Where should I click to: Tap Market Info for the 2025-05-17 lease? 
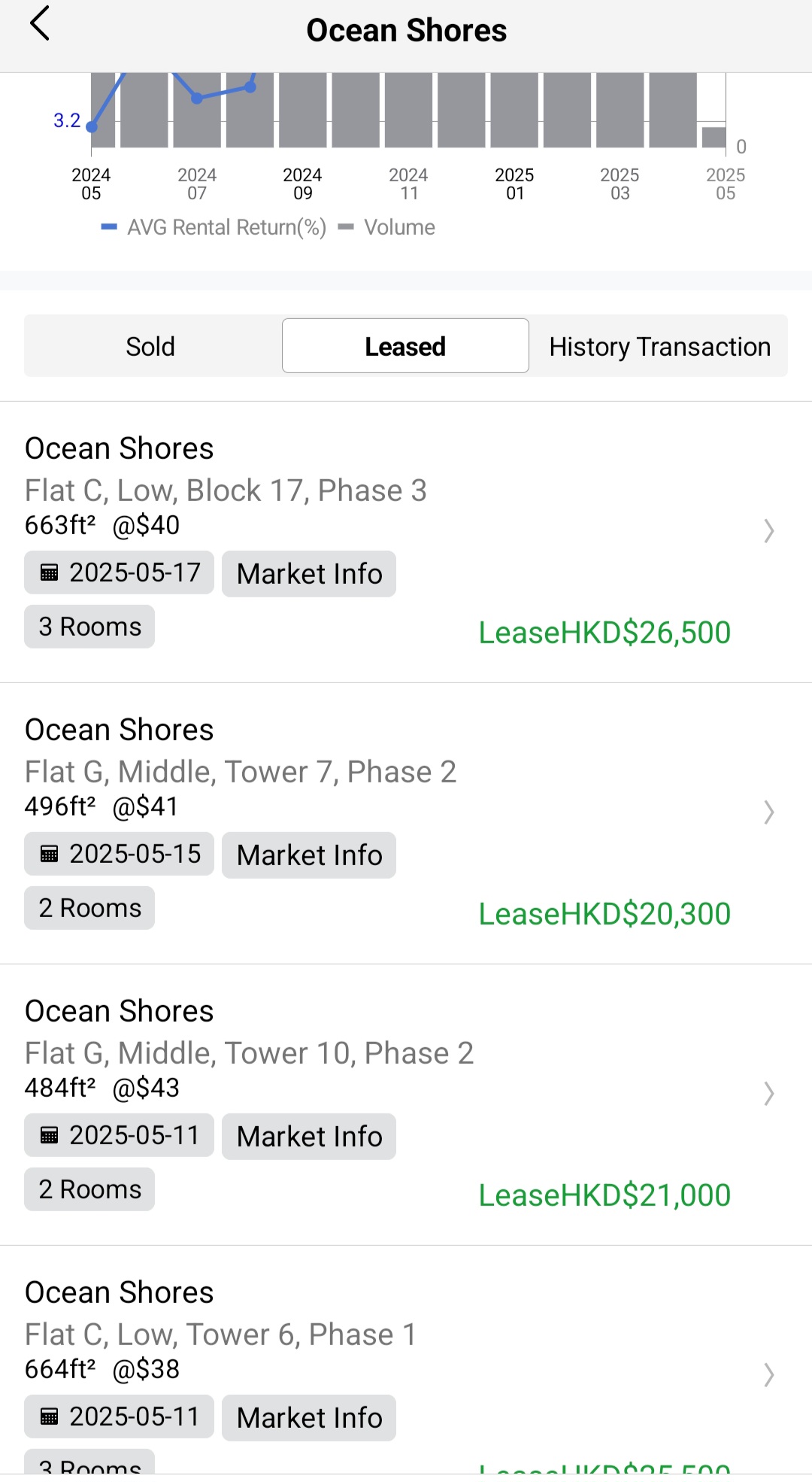(309, 574)
